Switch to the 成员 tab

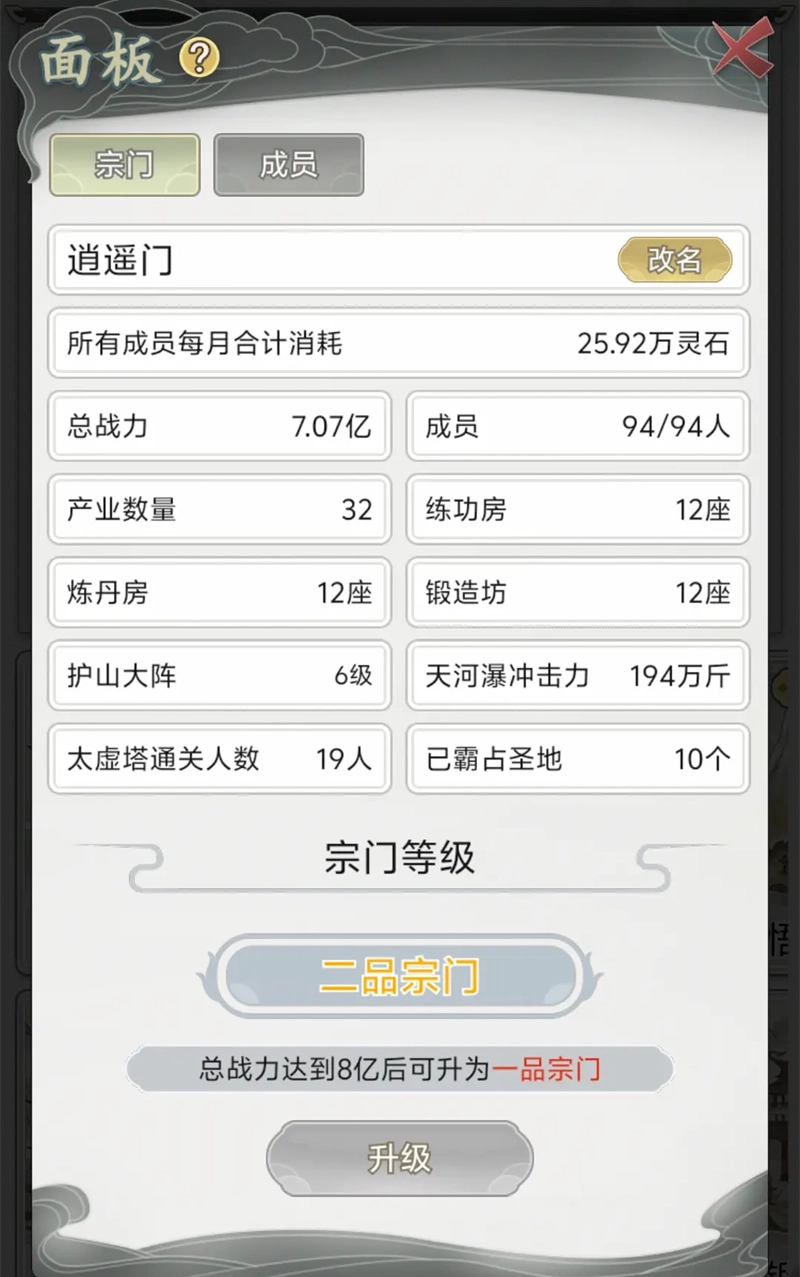coord(288,165)
